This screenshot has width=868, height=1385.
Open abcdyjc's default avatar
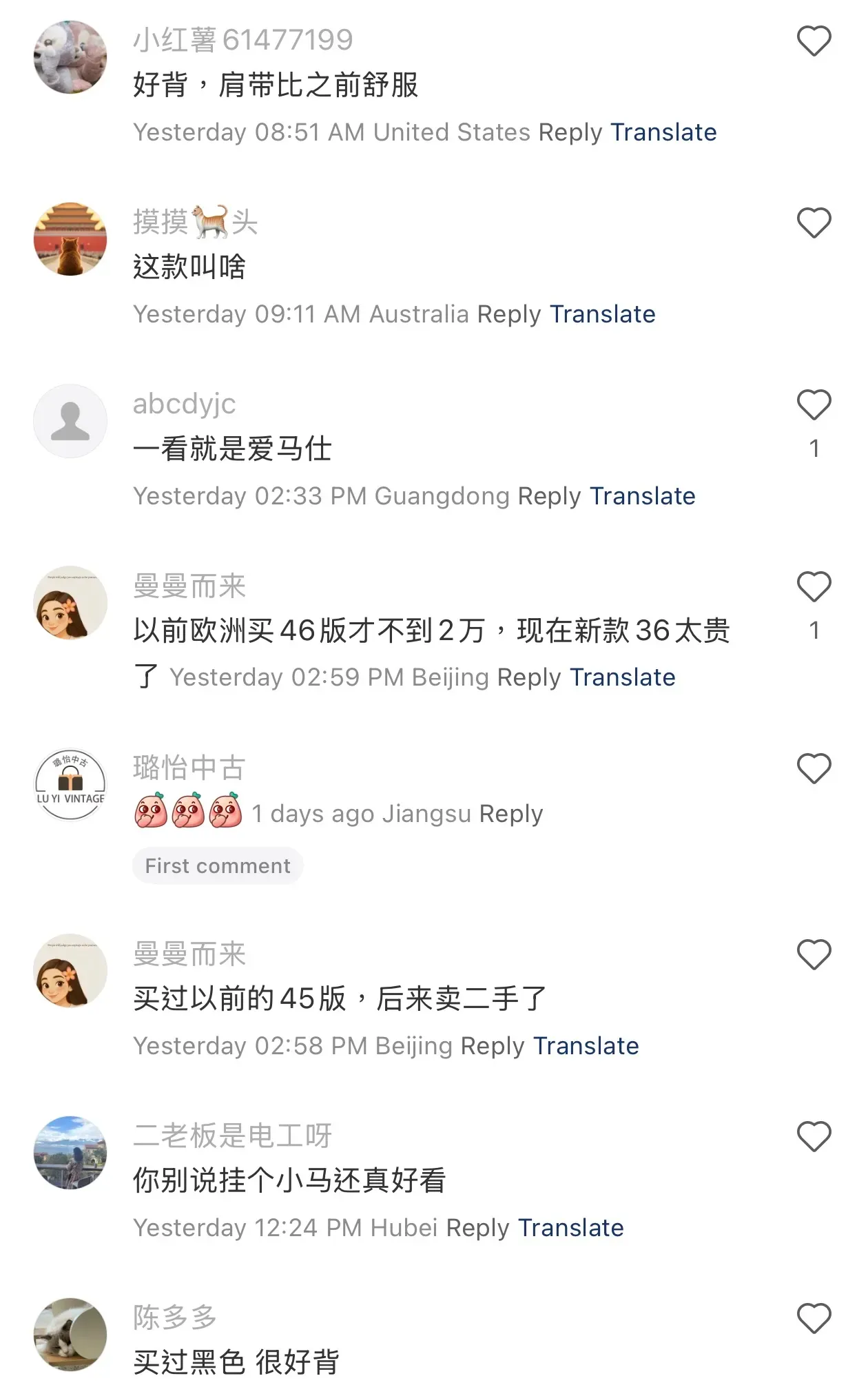tap(70, 421)
